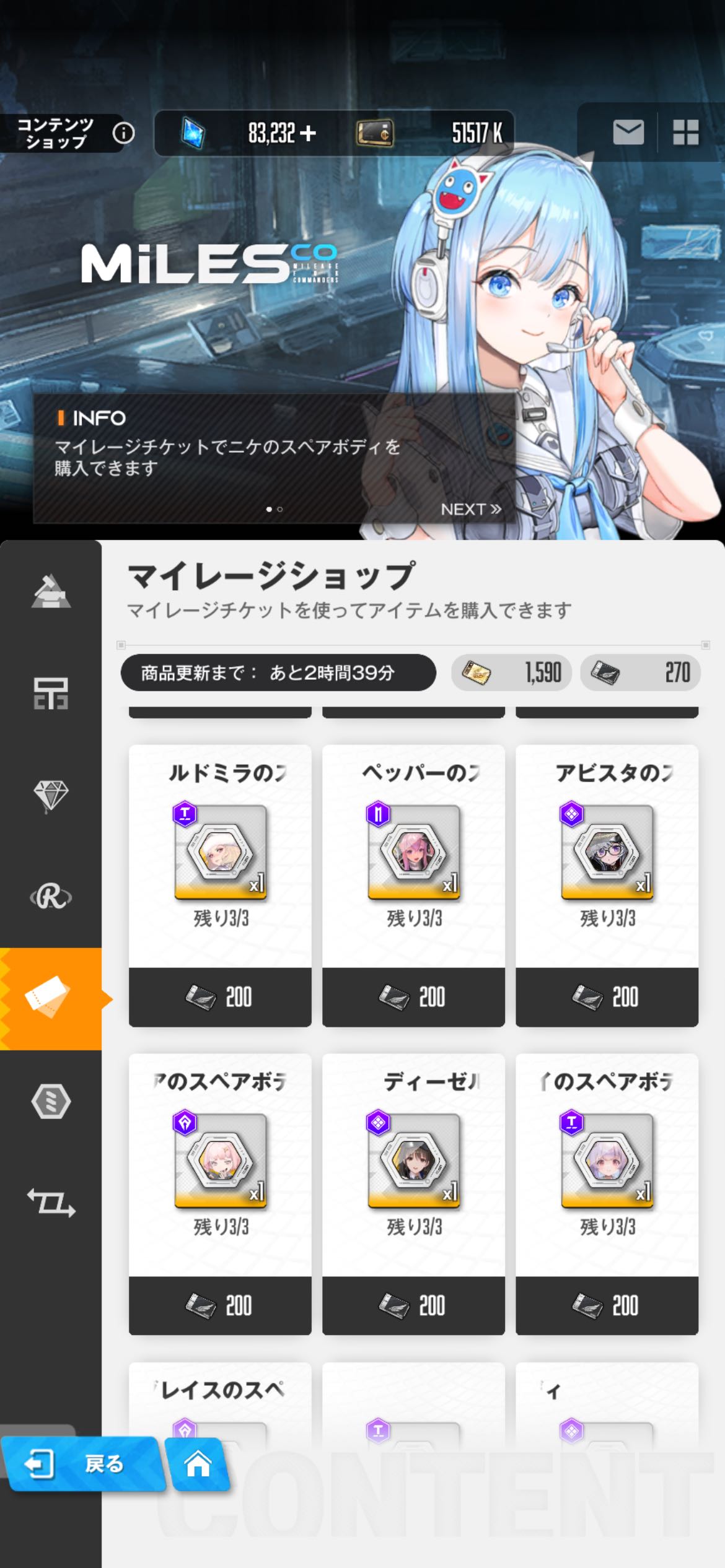Open ペッパー spare body item
This screenshot has width=725, height=1568.
click(x=413, y=886)
